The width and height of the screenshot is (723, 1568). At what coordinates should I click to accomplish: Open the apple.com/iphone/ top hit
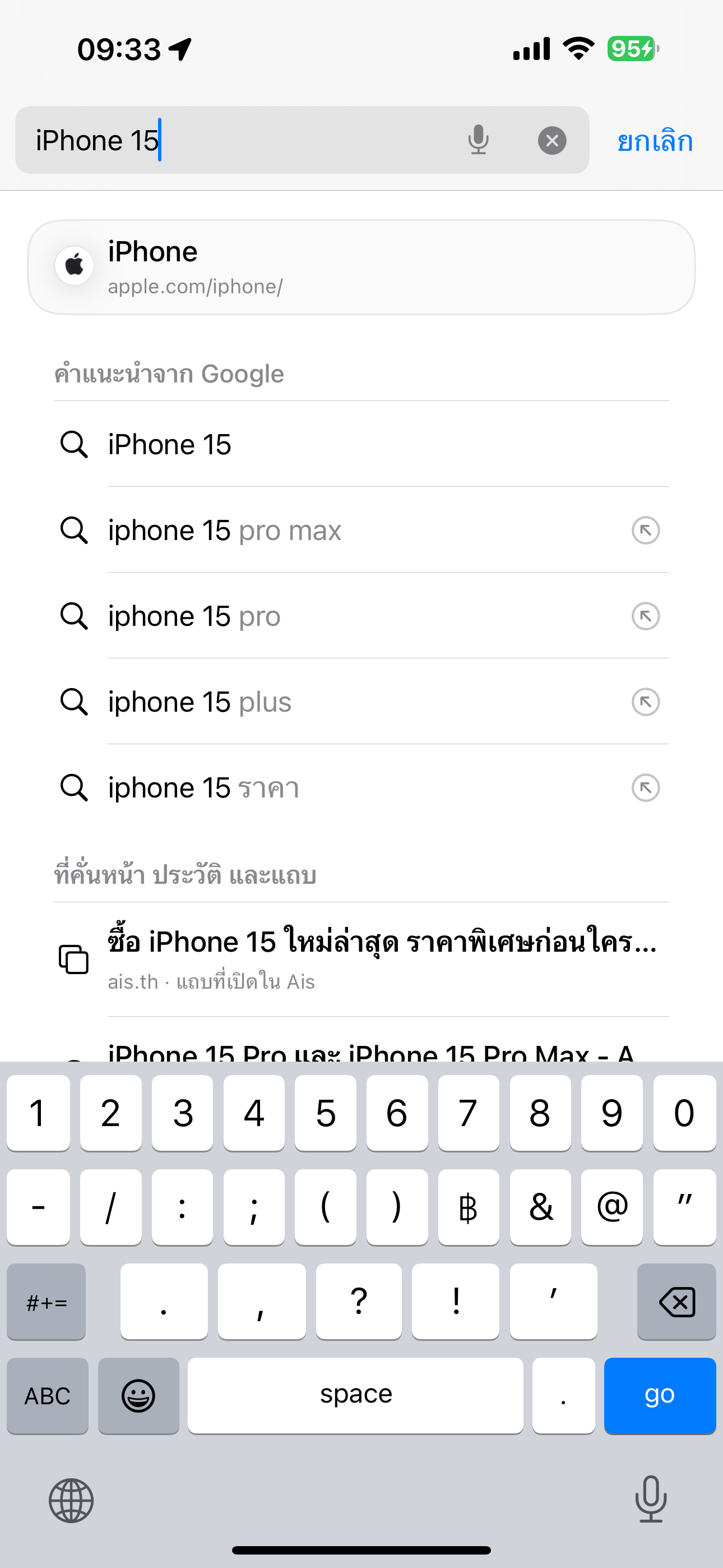(x=361, y=267)
